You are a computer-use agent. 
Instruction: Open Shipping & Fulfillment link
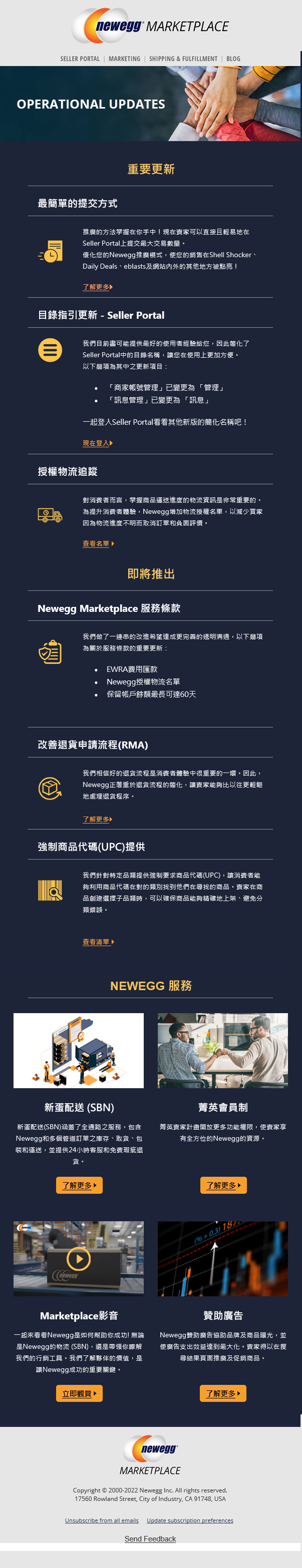[x=183, y=59]
